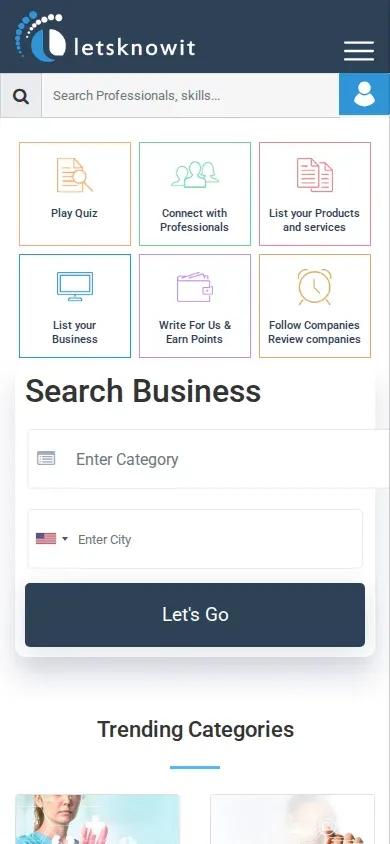Open List your Products and services
This screenshot has width=390, height=844.
coord(315,194)
